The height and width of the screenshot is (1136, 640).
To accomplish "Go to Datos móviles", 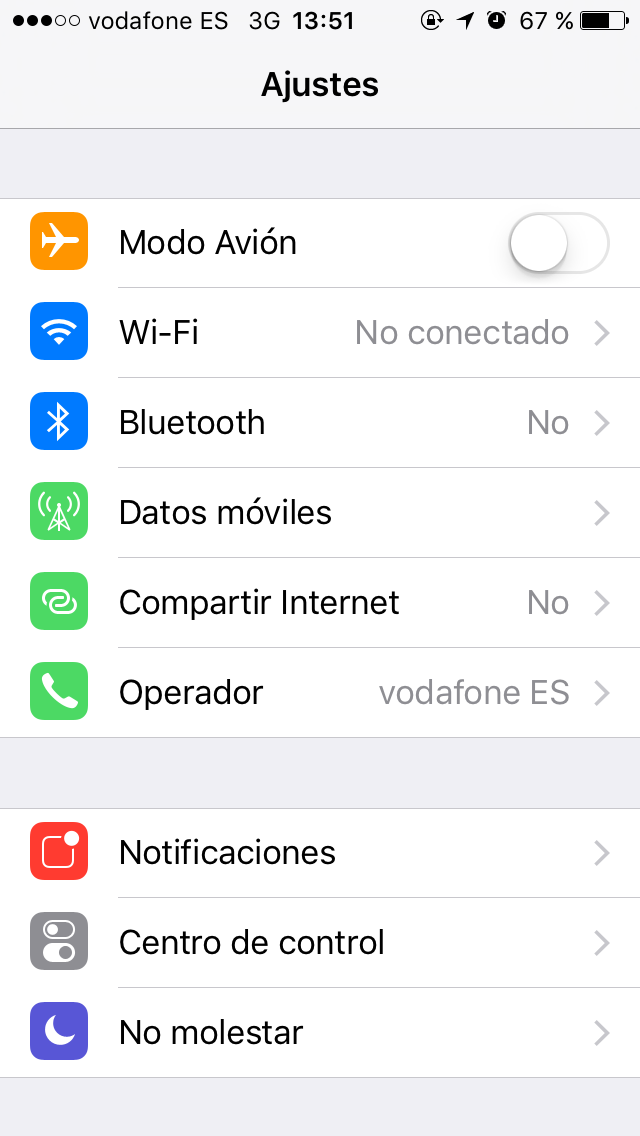I will [x=320, y=512].
